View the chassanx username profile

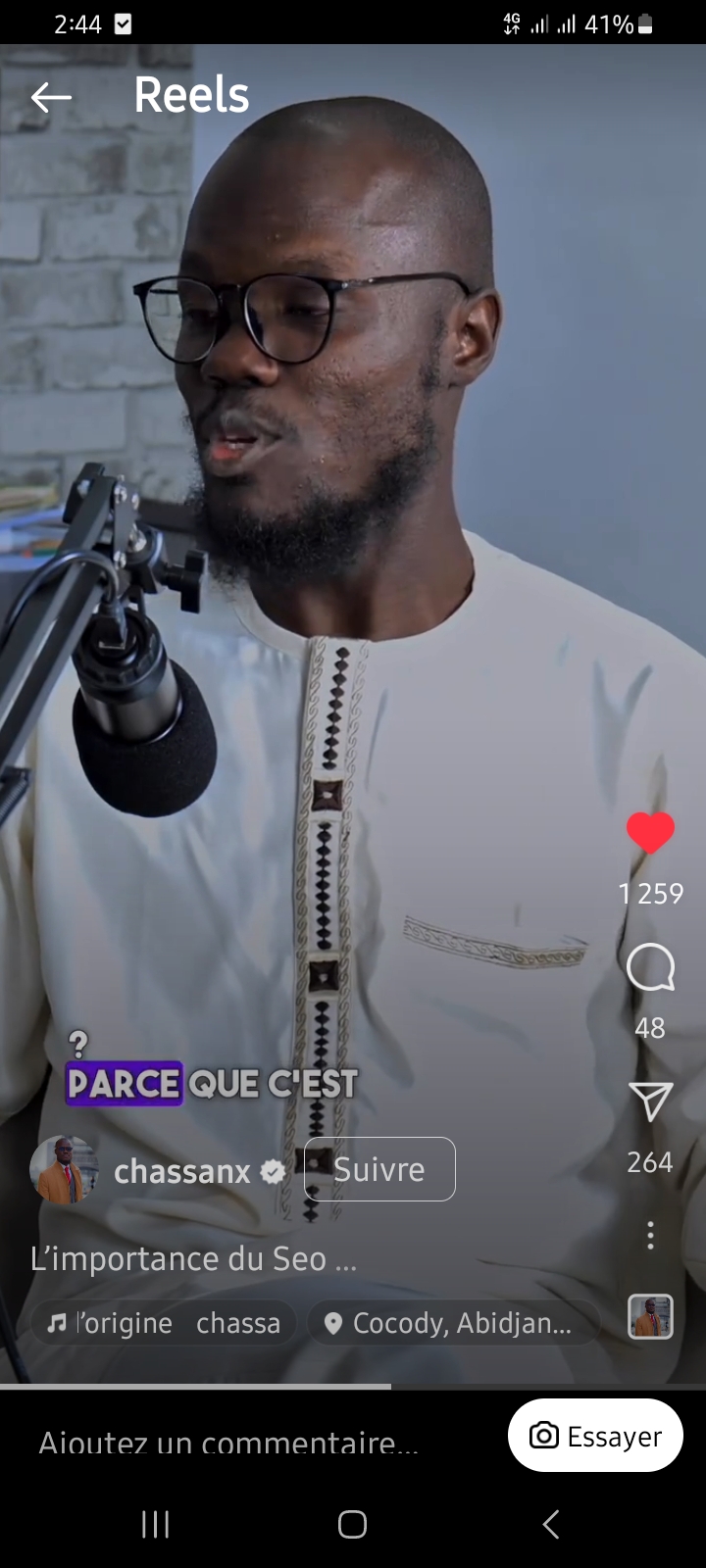pos(182,1170)
